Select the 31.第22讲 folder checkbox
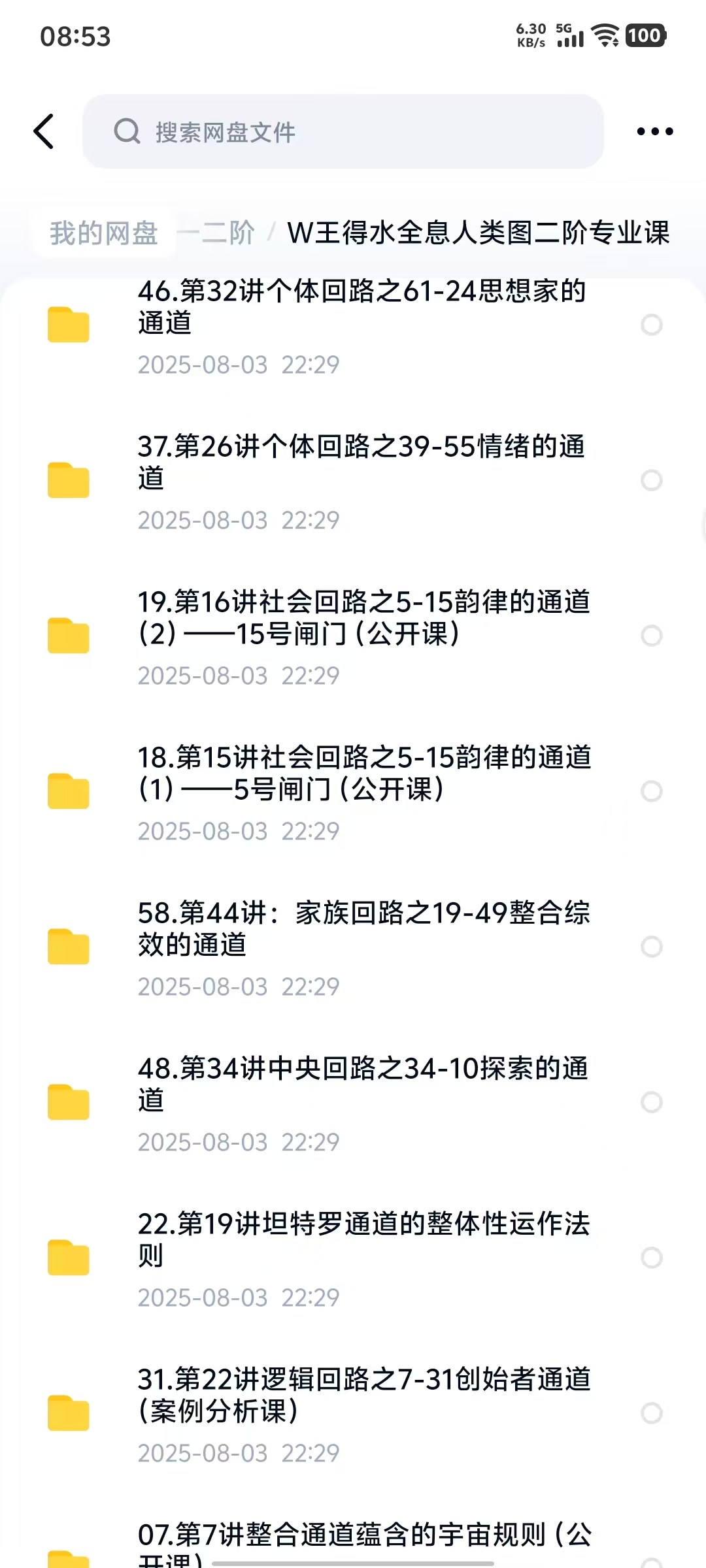 point(651,1413)
